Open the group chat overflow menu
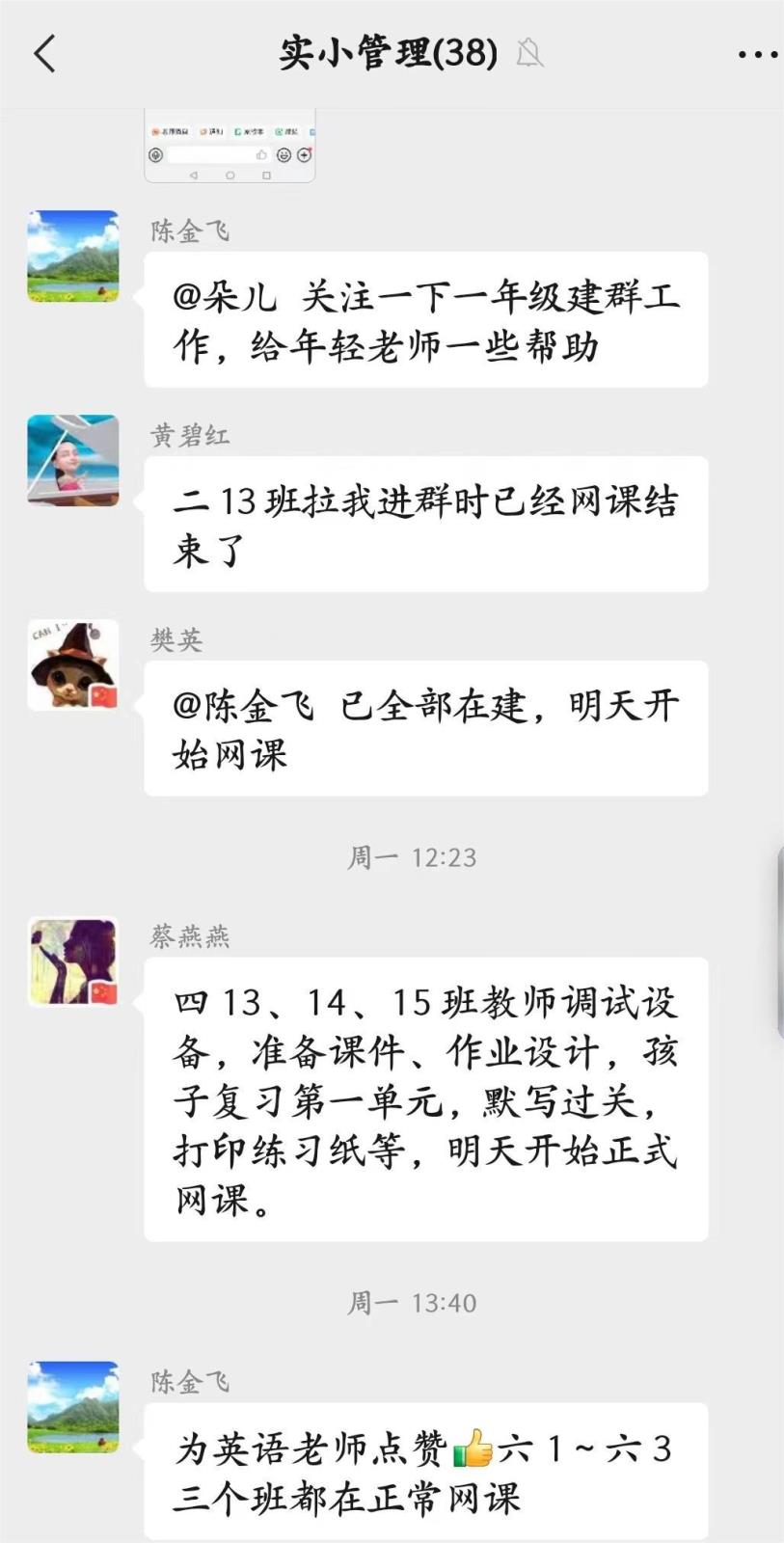The width and height of the screenshot is (784, 1543). click(756, 54)
